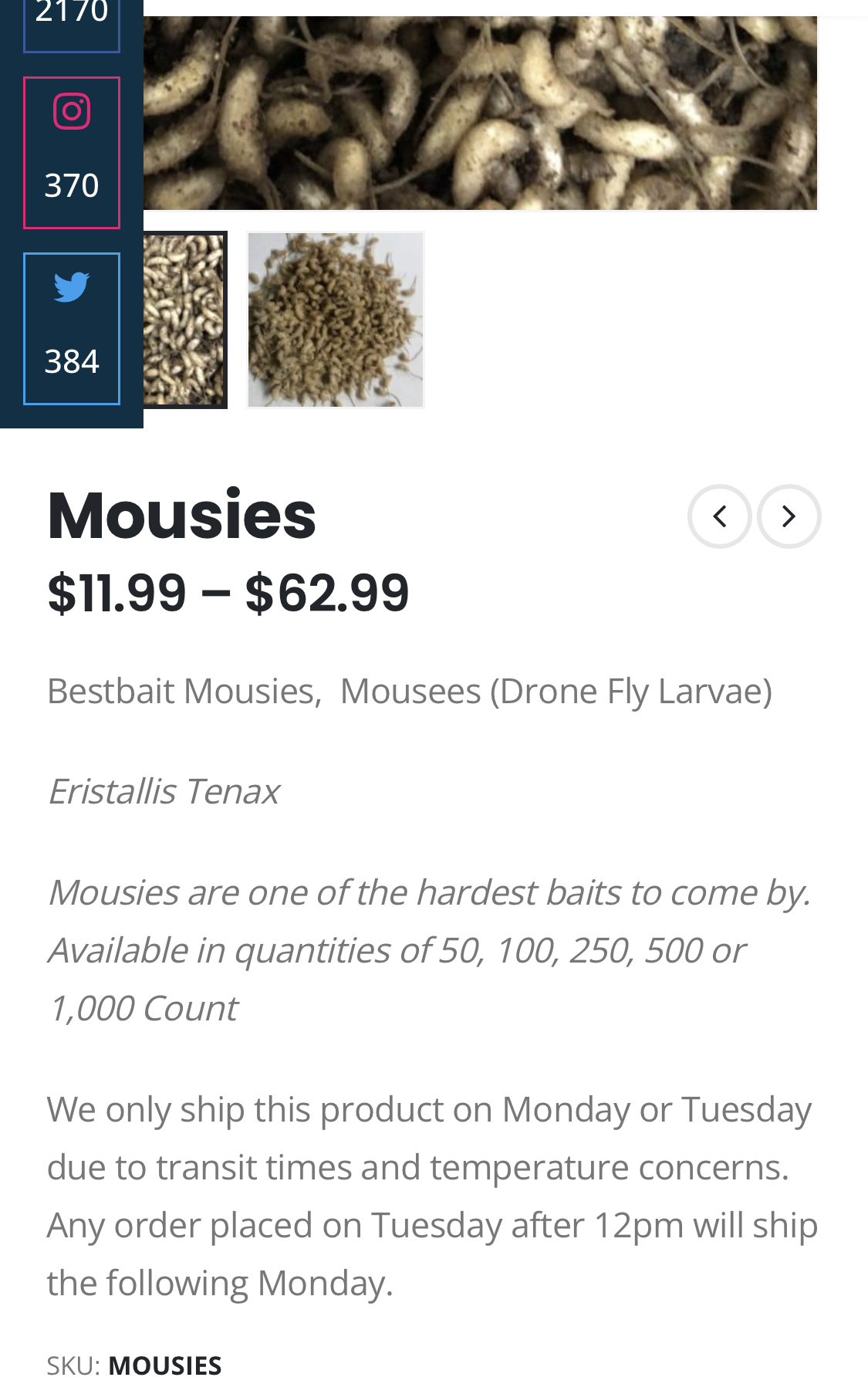Go to the previous product arrow

[720, 516]
